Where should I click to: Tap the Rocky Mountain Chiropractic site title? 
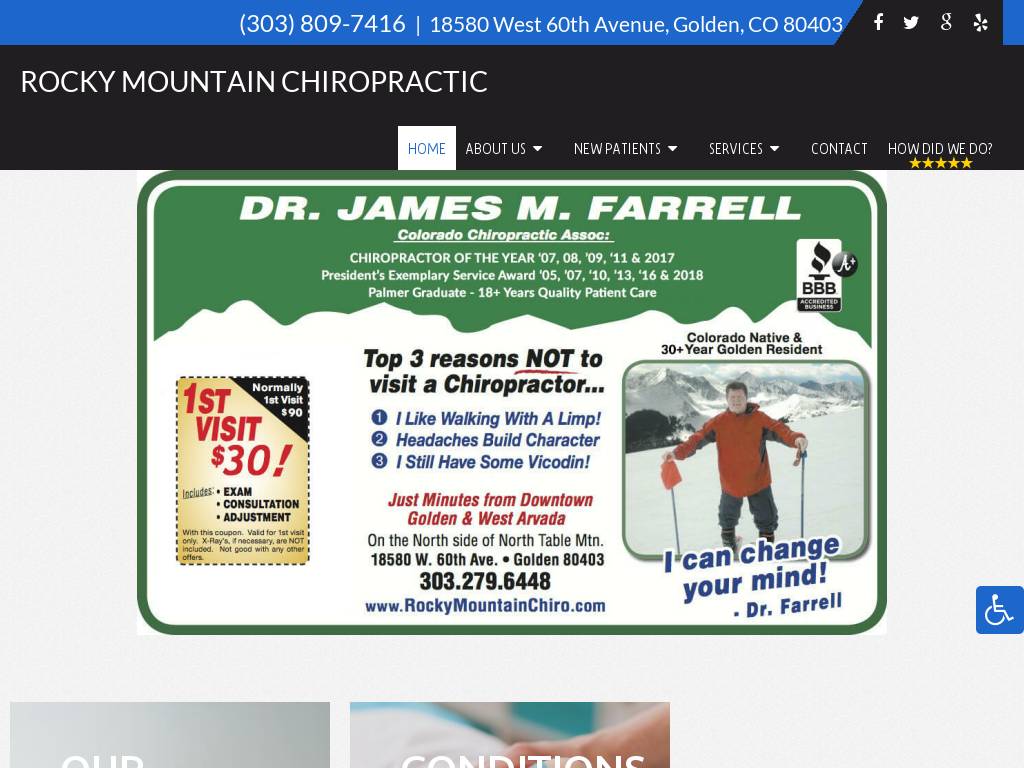pos(254,82)
